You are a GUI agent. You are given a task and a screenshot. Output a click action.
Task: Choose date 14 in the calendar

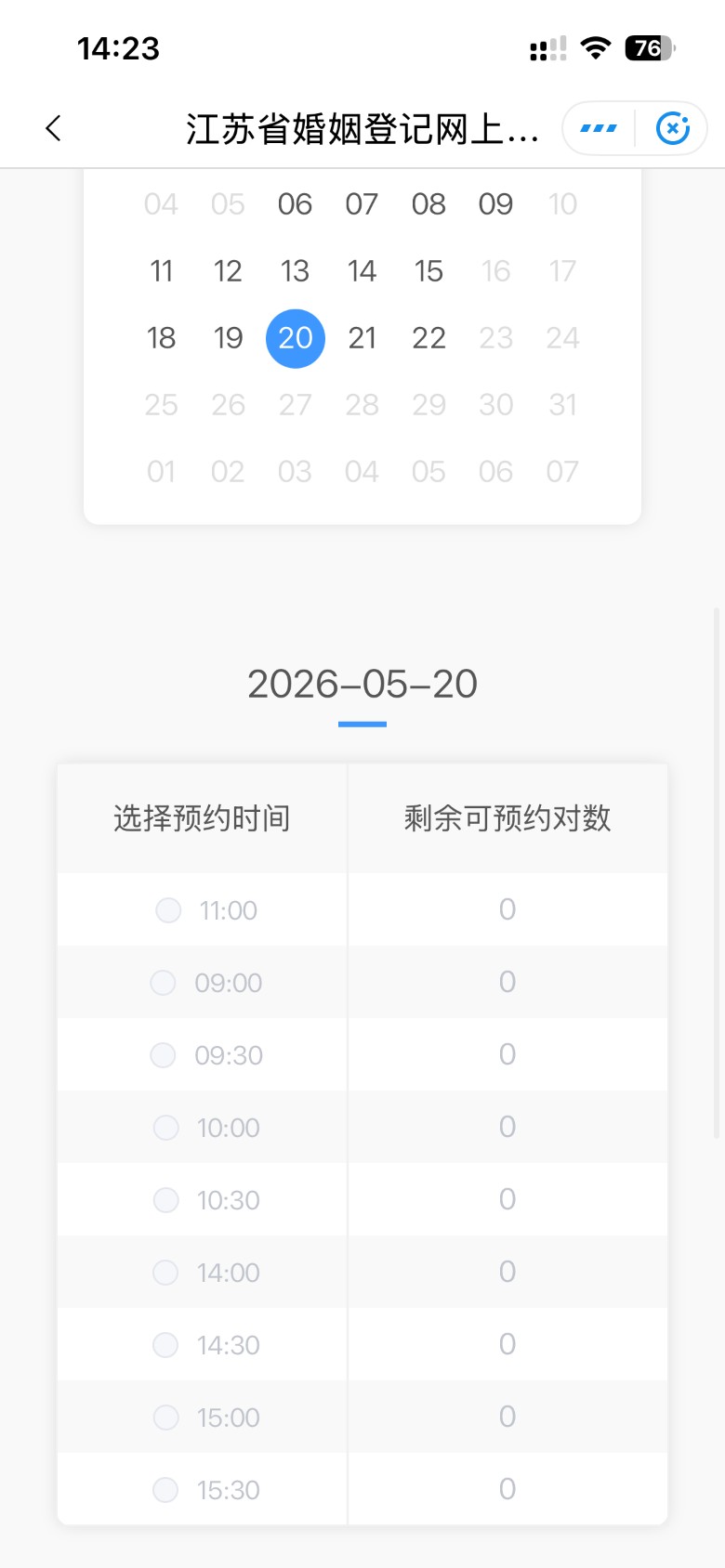click(362, 271)
